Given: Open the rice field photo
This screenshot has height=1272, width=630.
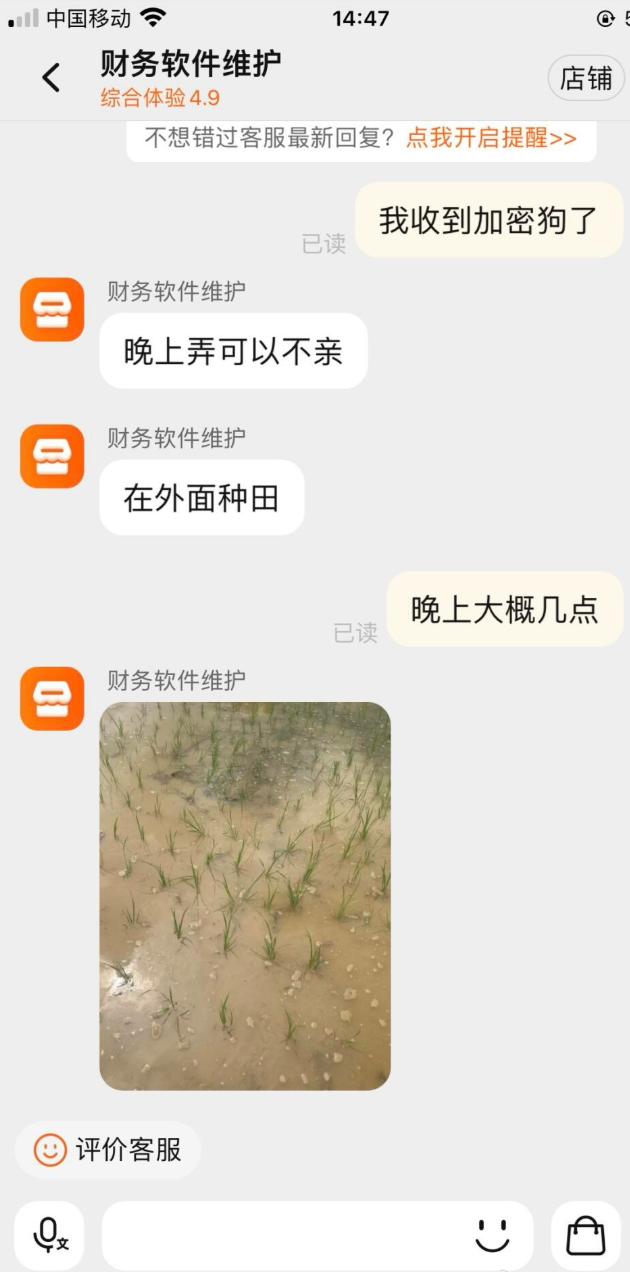Looking at the screenshot, I should (245, 896).
